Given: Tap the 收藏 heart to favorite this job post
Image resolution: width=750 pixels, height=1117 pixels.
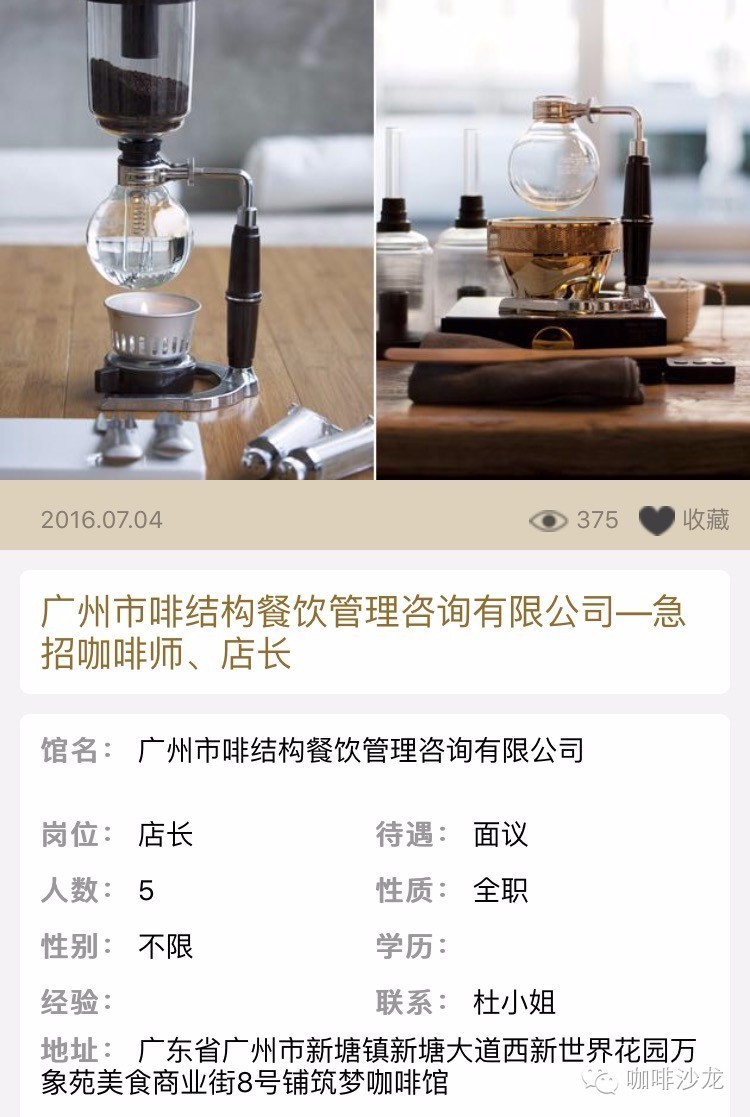Looking at the screenshot, I should pos(657,520).
